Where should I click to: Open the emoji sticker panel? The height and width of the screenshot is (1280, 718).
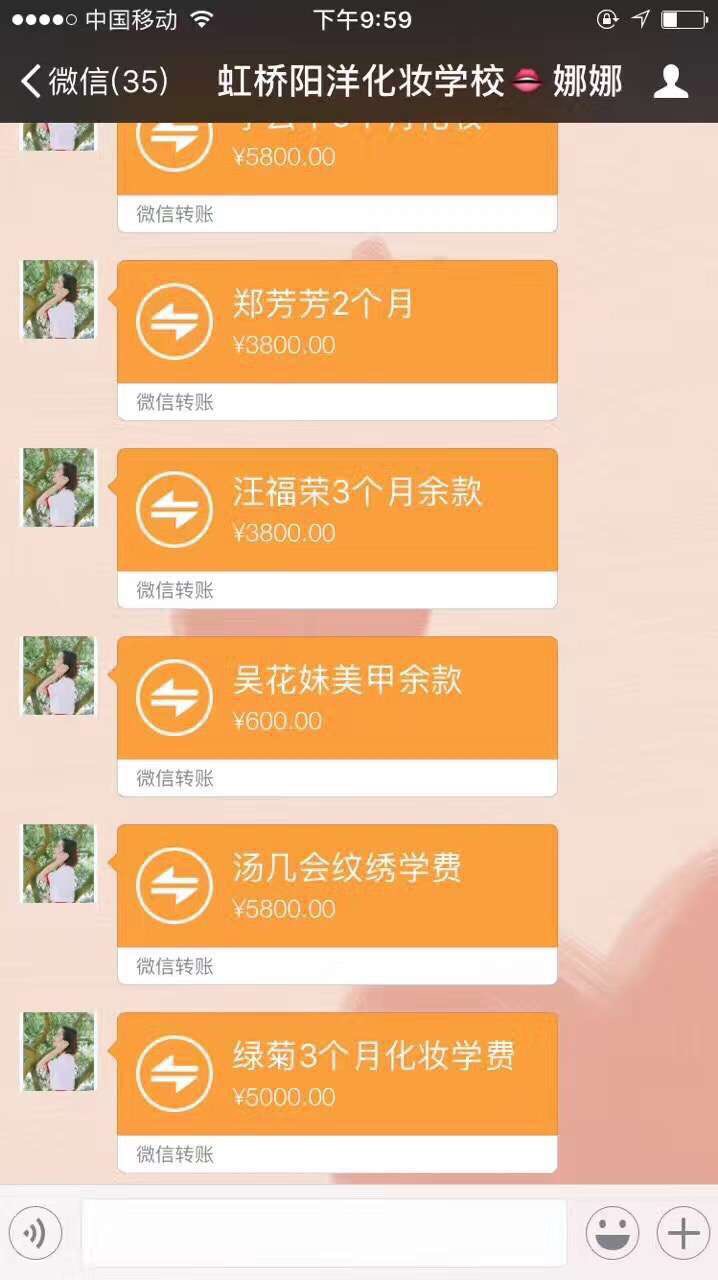(612, 1233)
